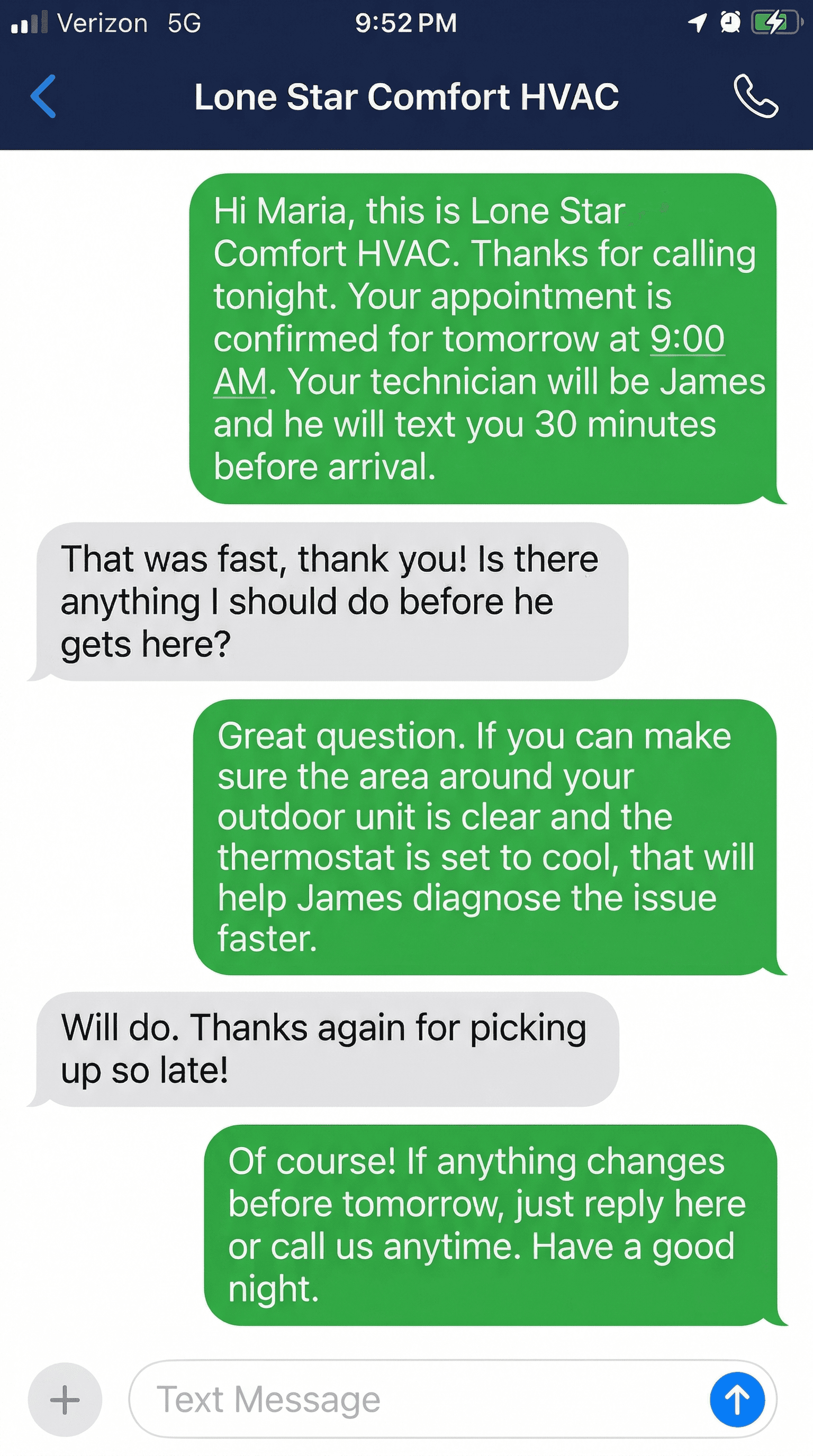Open the underlined 9:00 AM time link
Screen dimensions: 813x1456
click(688, 340)
